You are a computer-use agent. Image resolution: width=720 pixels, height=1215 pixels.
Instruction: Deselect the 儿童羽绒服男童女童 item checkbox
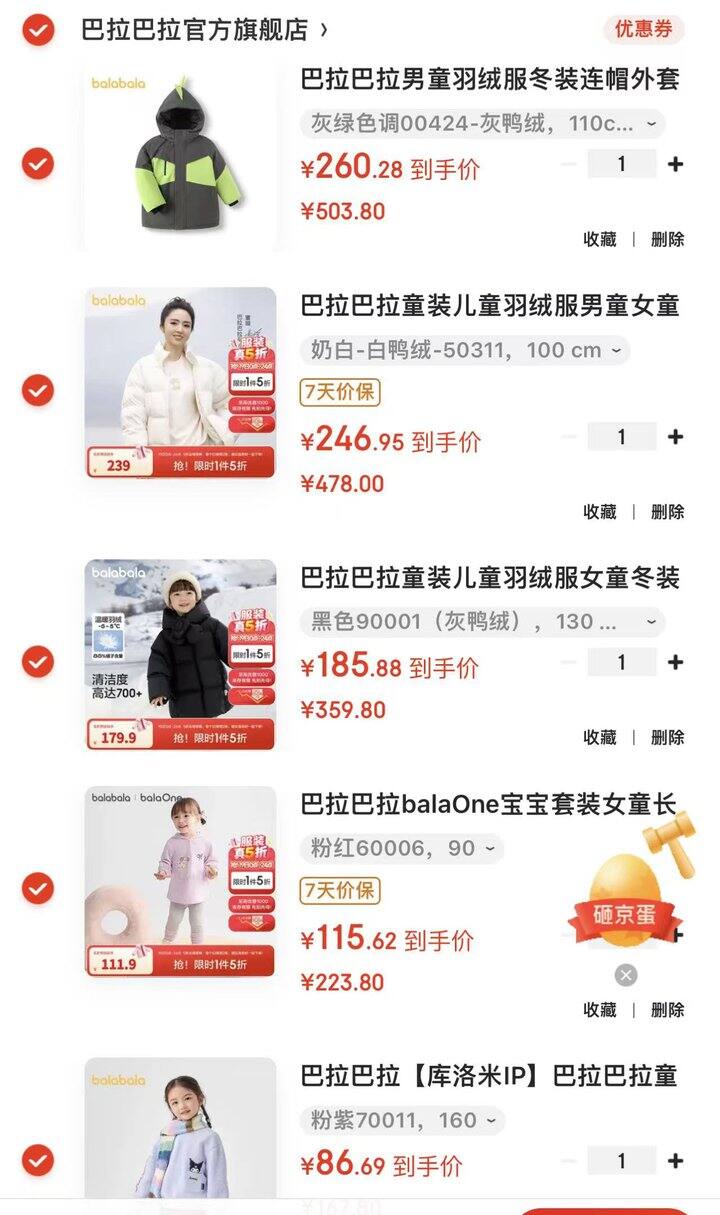pyautogui.click(x=38, y=390)
